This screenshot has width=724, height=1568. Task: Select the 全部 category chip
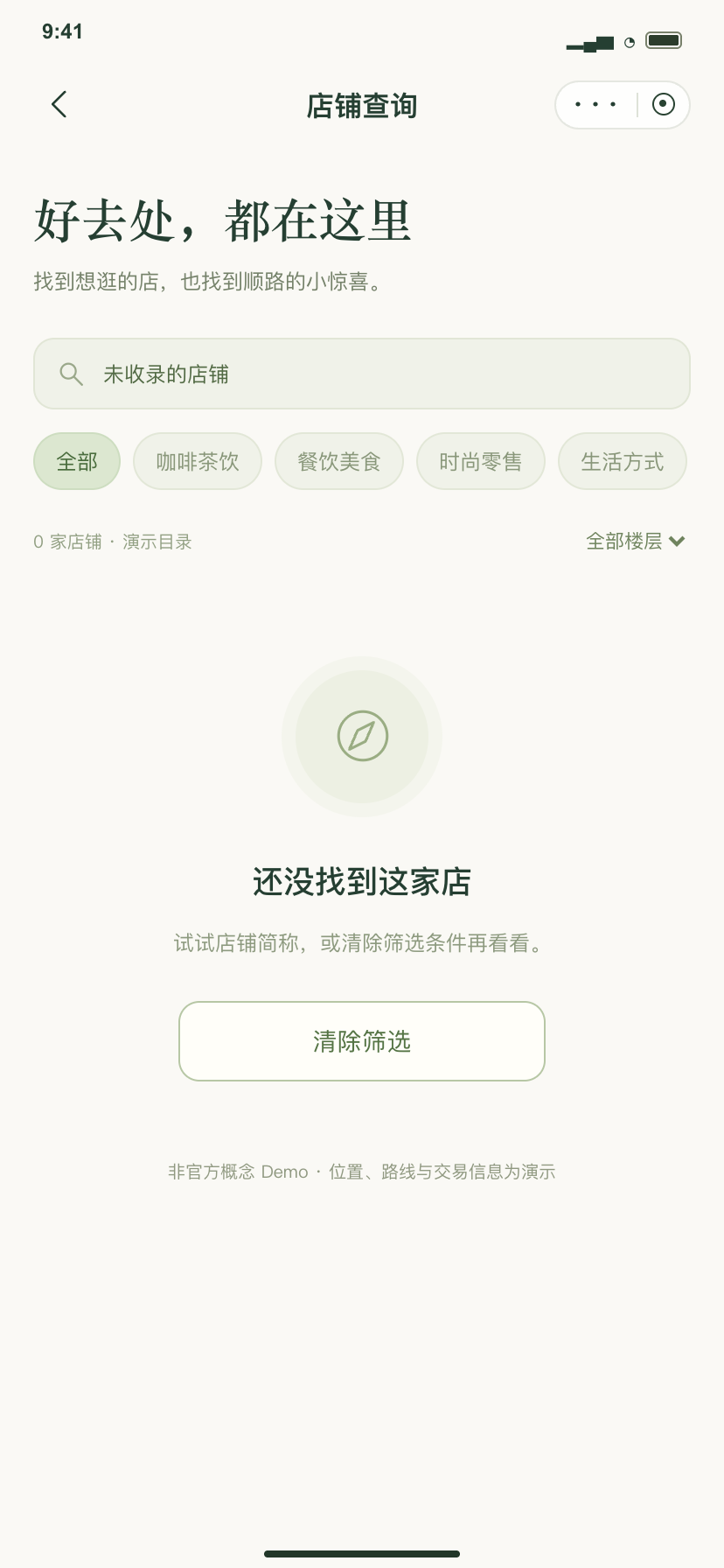(77, 461)
